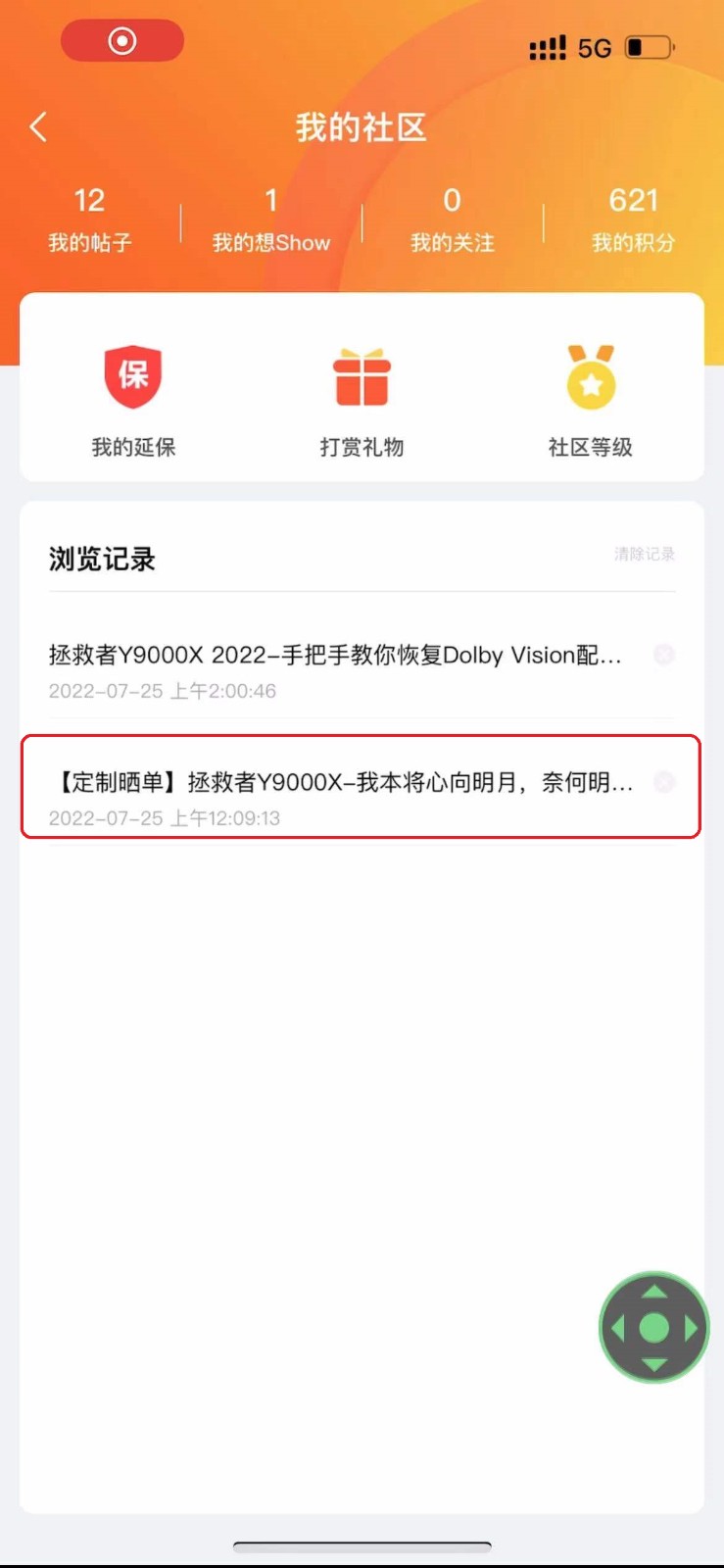Viewport: 724px width, 1568px height.
Task: View 我的想Show section
Action: 271,220
